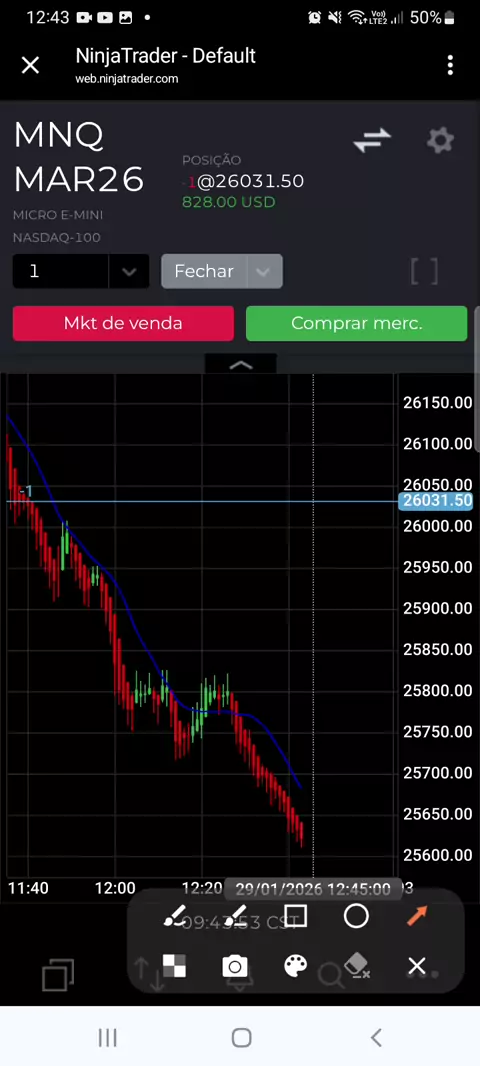
Task: Open the browser overflow menu
Action: coord(450,65)
